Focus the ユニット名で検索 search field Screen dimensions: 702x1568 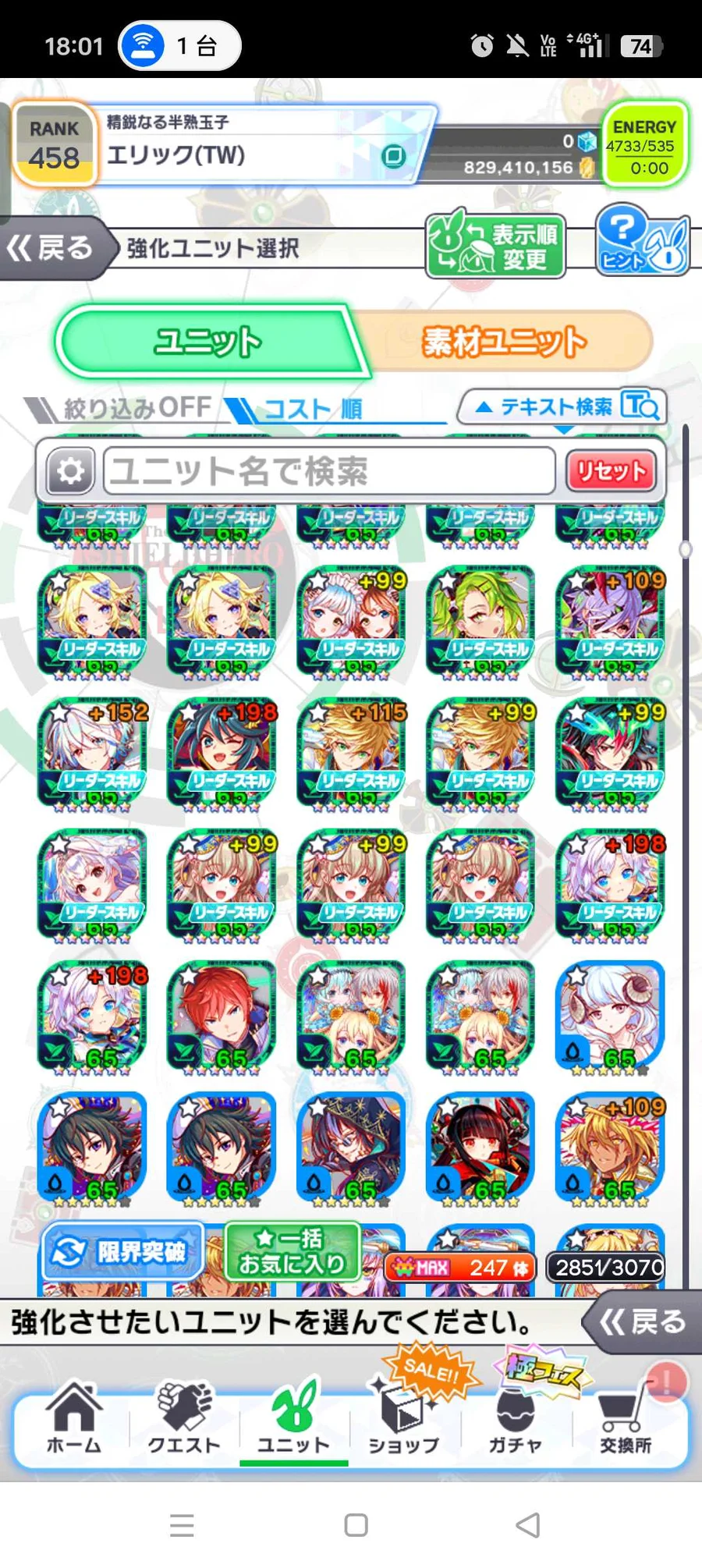328,470
